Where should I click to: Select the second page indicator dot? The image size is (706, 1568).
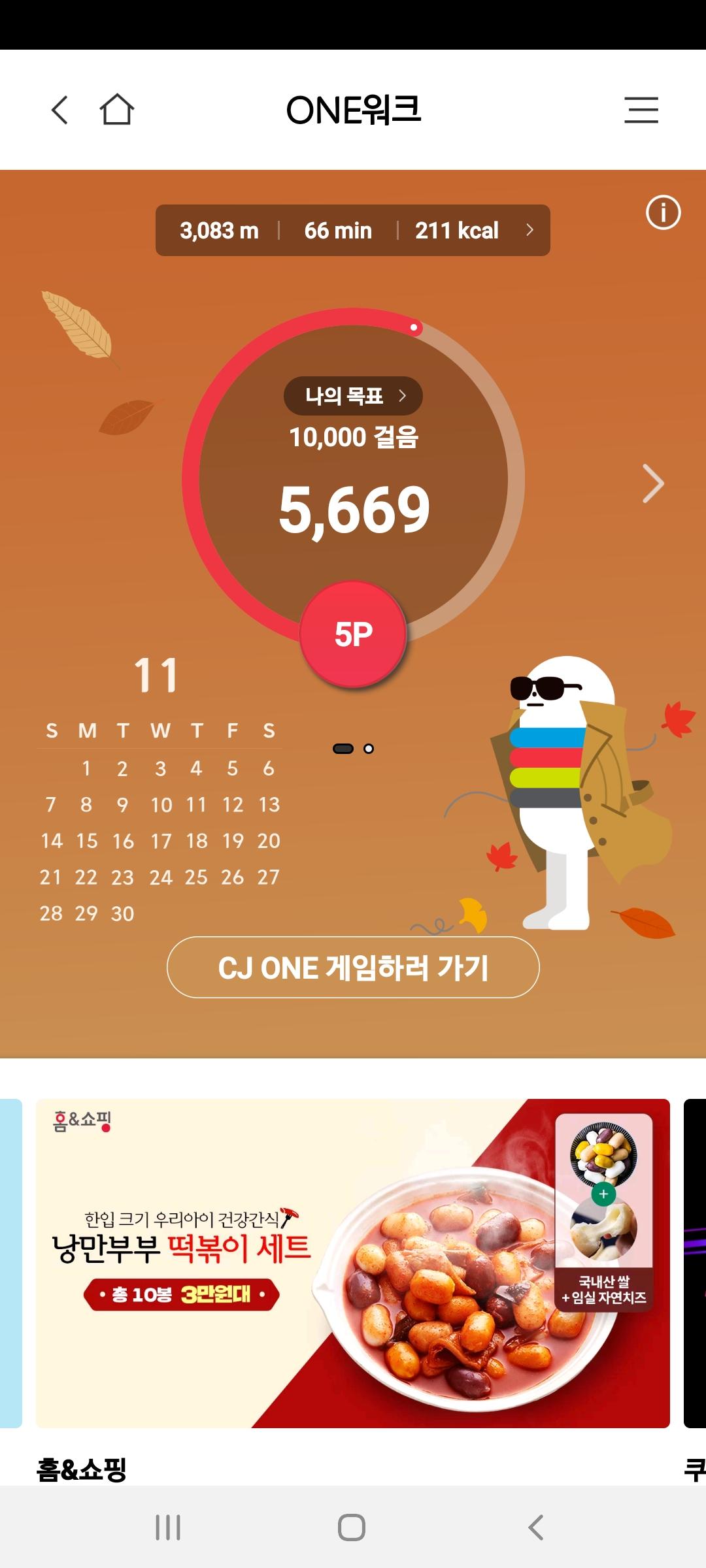369,749
